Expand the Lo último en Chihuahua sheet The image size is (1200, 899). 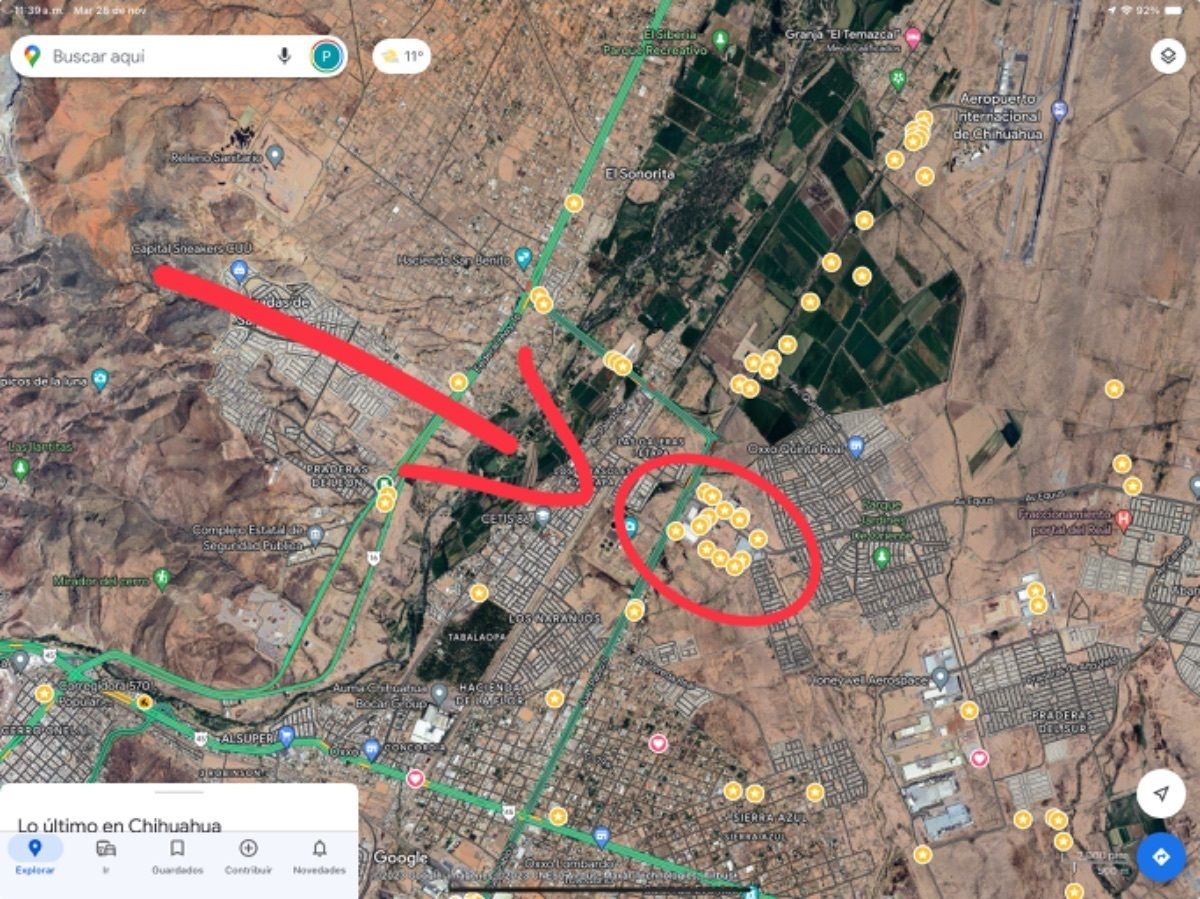pos(179,793)
